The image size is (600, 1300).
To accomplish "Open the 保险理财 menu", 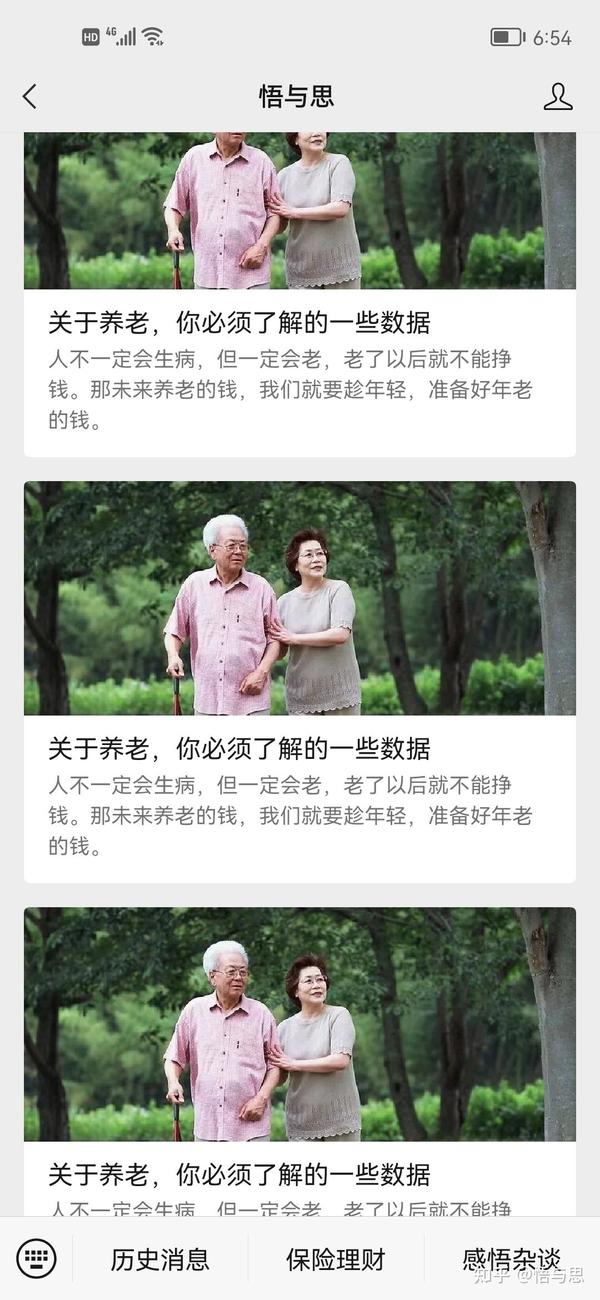I will point(336,1259).
